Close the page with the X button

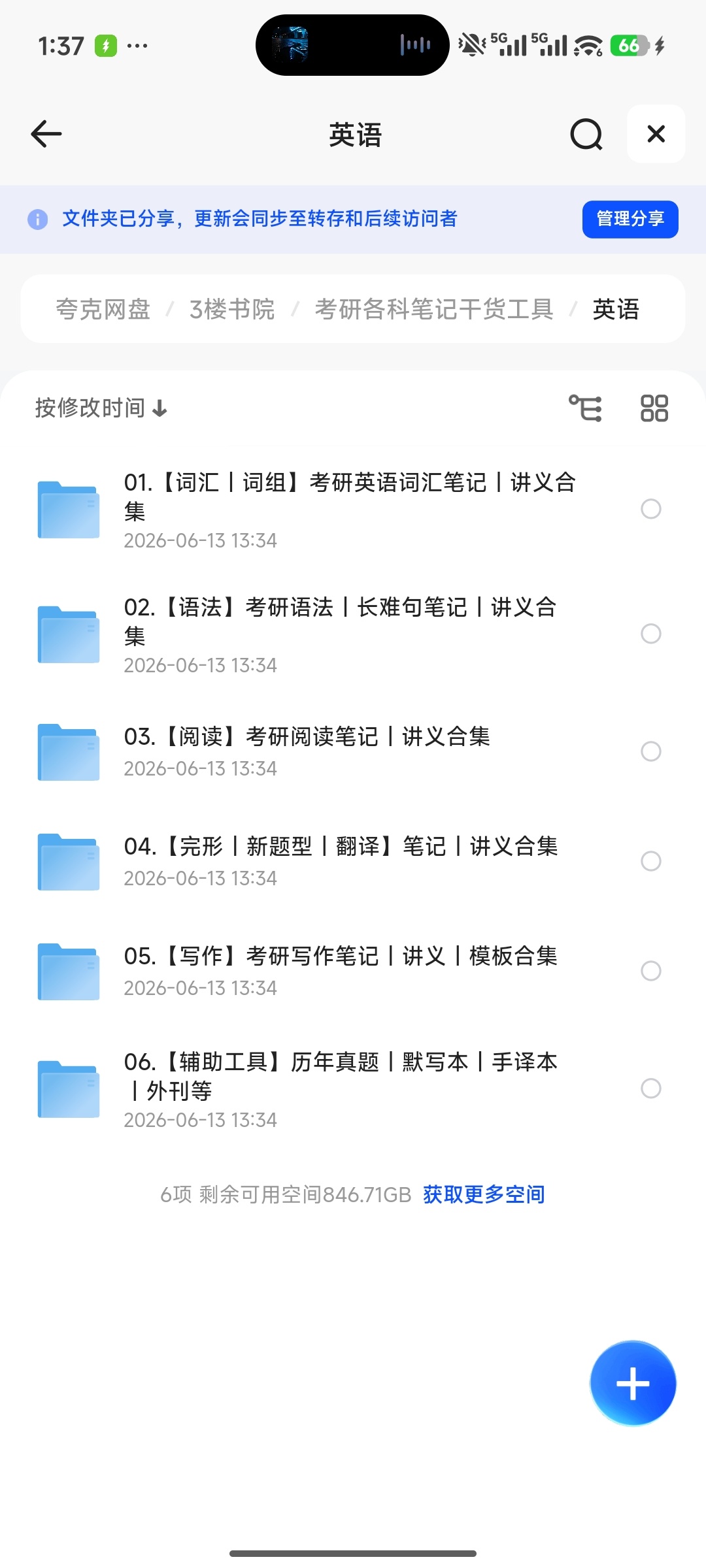(656, 134)
